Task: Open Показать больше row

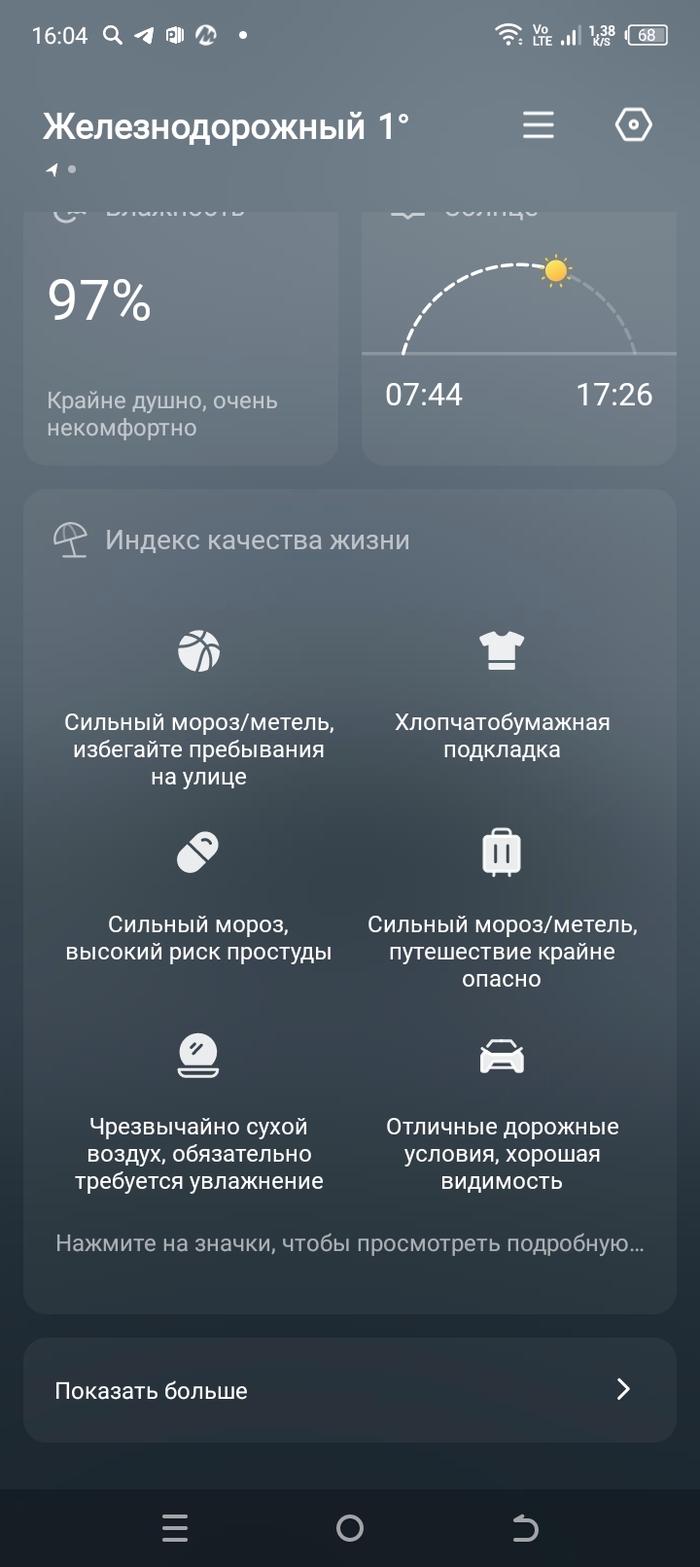Action: tap(349, 1390)
